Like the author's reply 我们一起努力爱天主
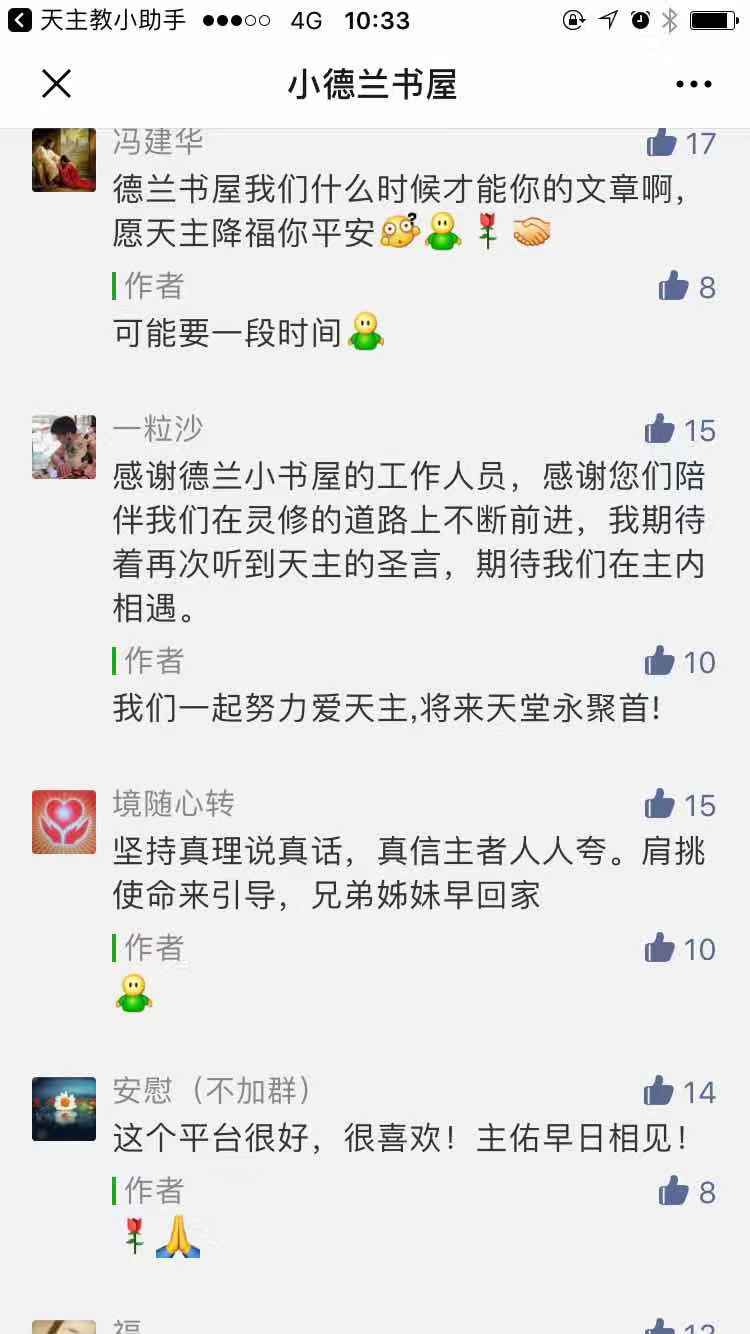750x1334 pixels. tap(661, 661)
